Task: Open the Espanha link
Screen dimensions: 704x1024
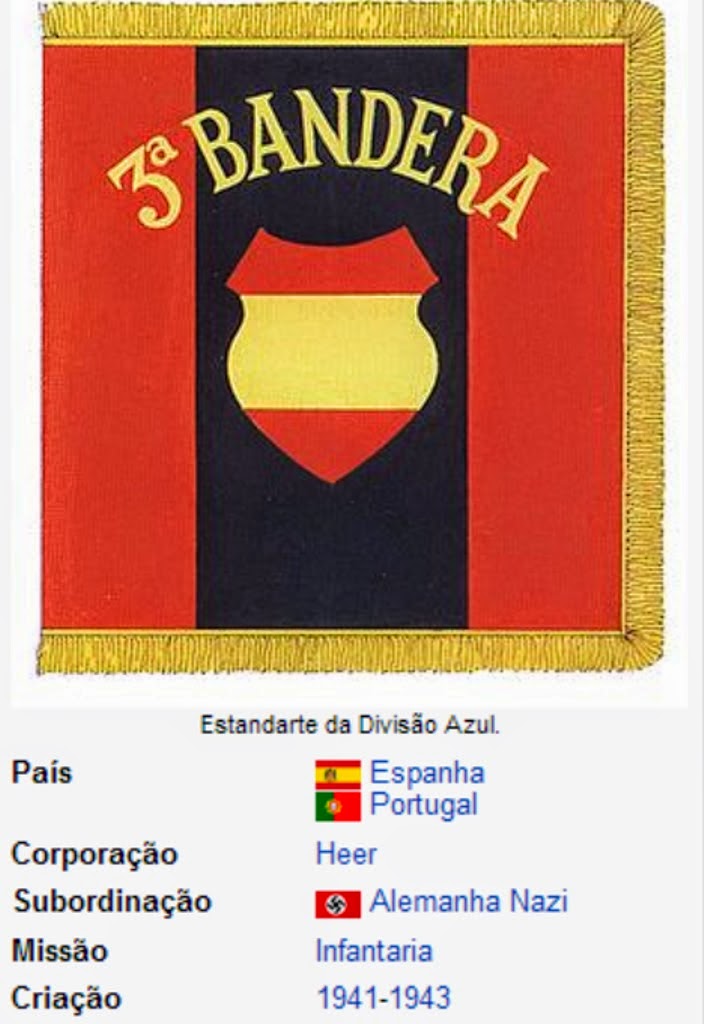Action: pyautogui.click(x=426, y=773)
